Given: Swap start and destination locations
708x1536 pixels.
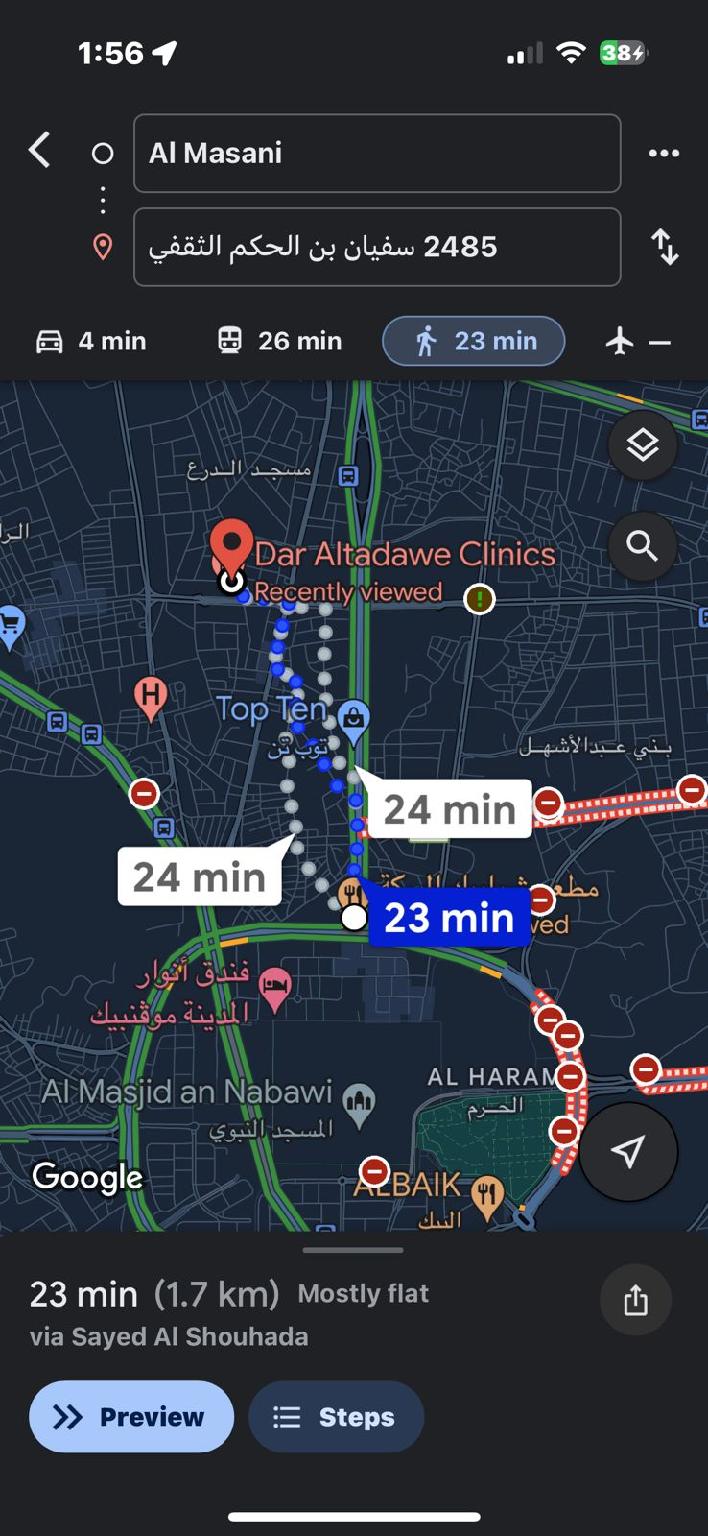Looking at the screenshot, I should (665, 246).
